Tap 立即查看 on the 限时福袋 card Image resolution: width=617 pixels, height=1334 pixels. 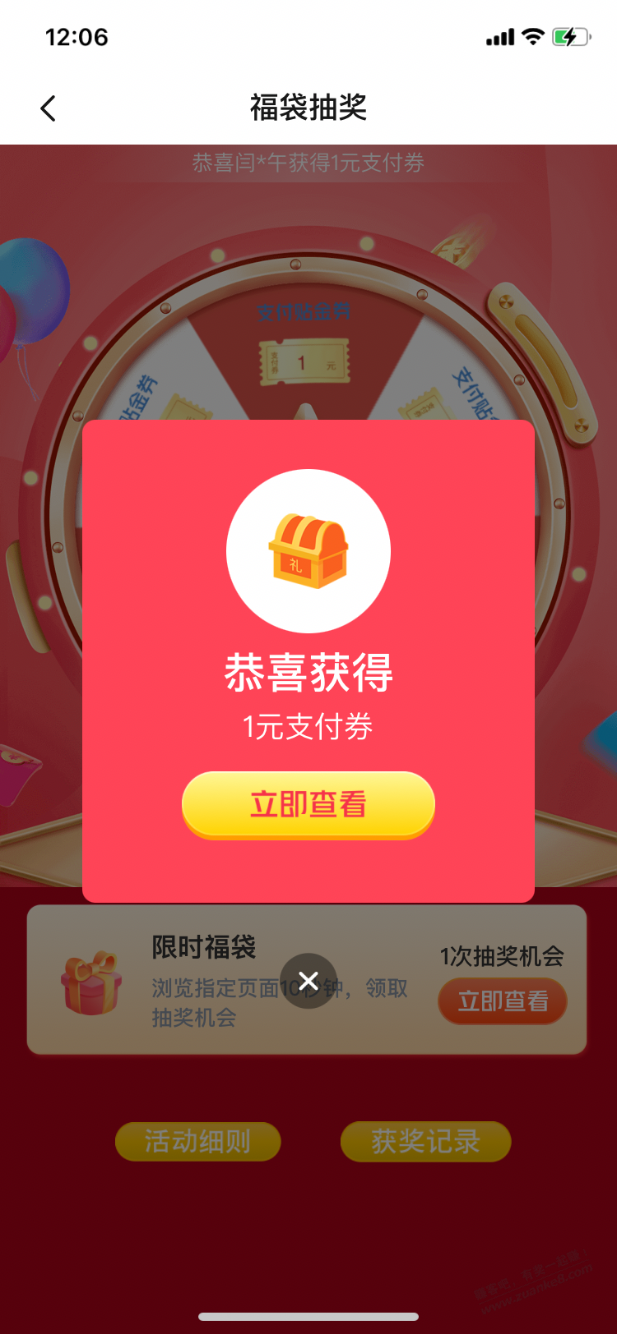[x=502, y=1001]
